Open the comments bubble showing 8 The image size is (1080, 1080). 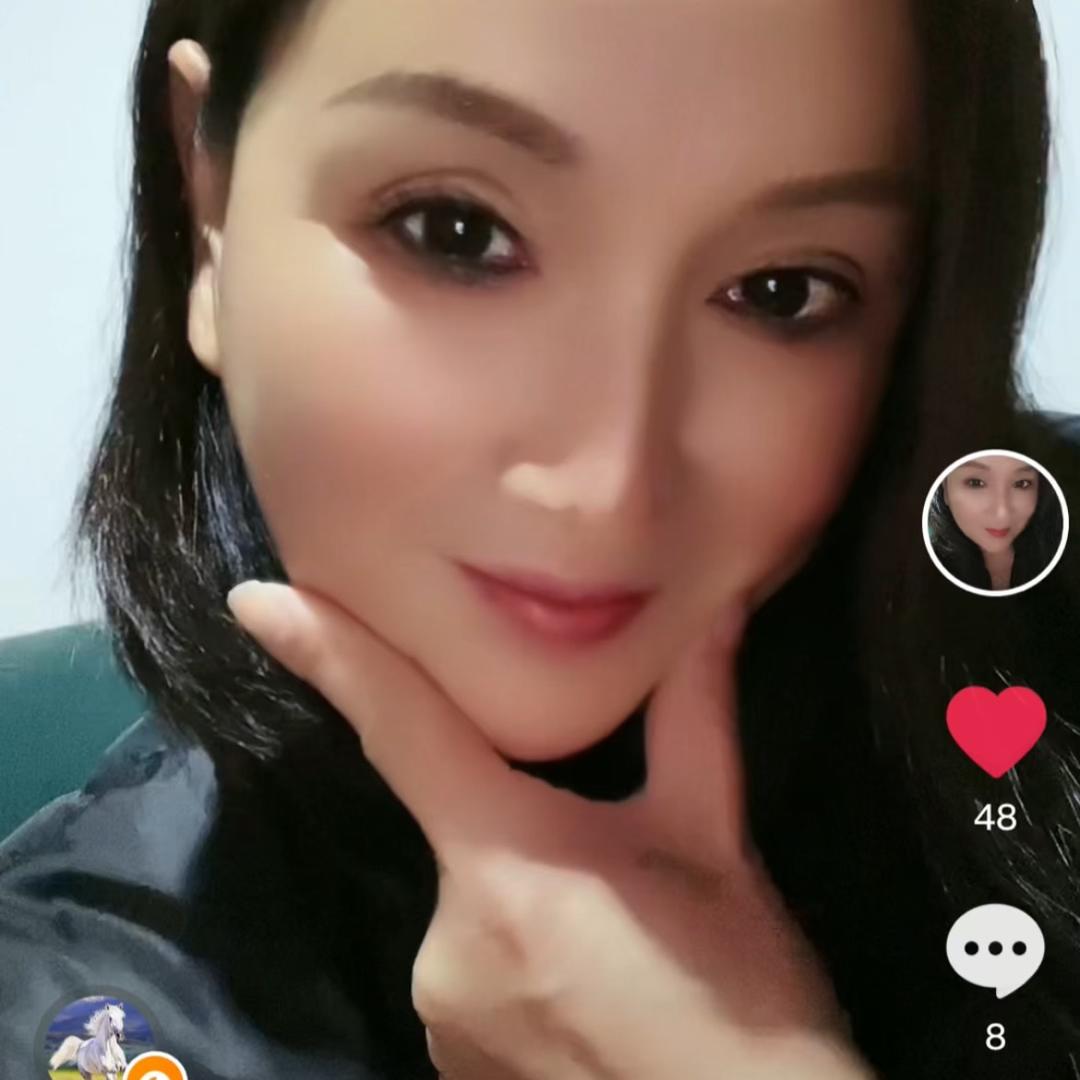(x=995, y=950)
